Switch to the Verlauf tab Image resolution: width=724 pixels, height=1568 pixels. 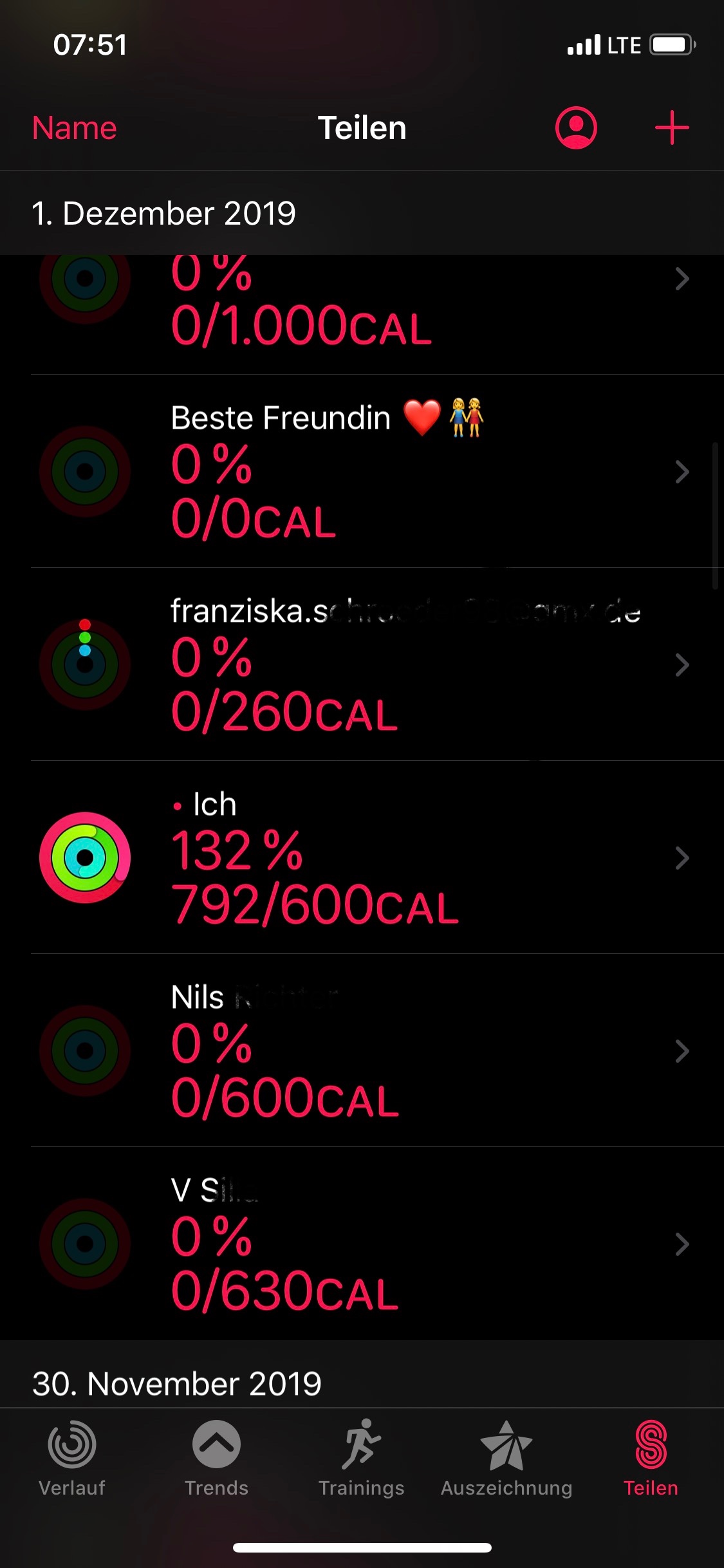pyautogui.click(x=72, y=1459)
